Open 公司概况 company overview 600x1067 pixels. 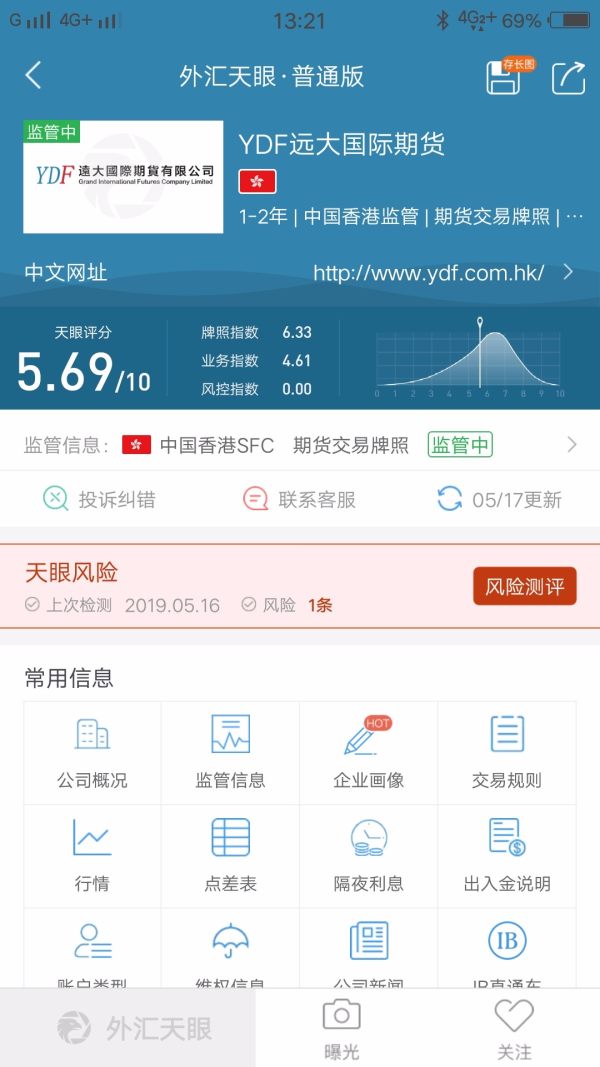[92, 752]
